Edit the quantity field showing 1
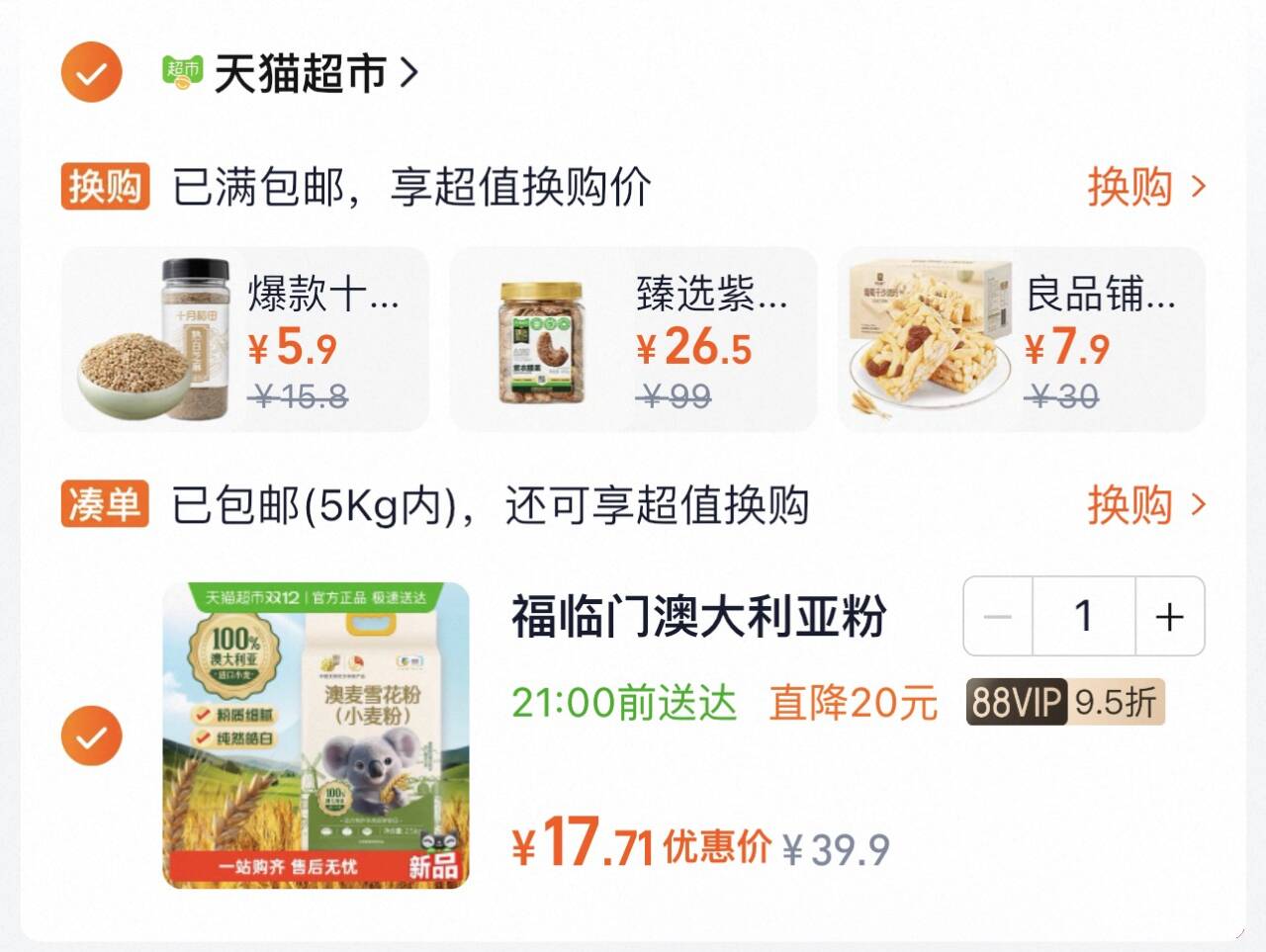1266x952 pixels. pyautogui.click(x=1084, y=617)
